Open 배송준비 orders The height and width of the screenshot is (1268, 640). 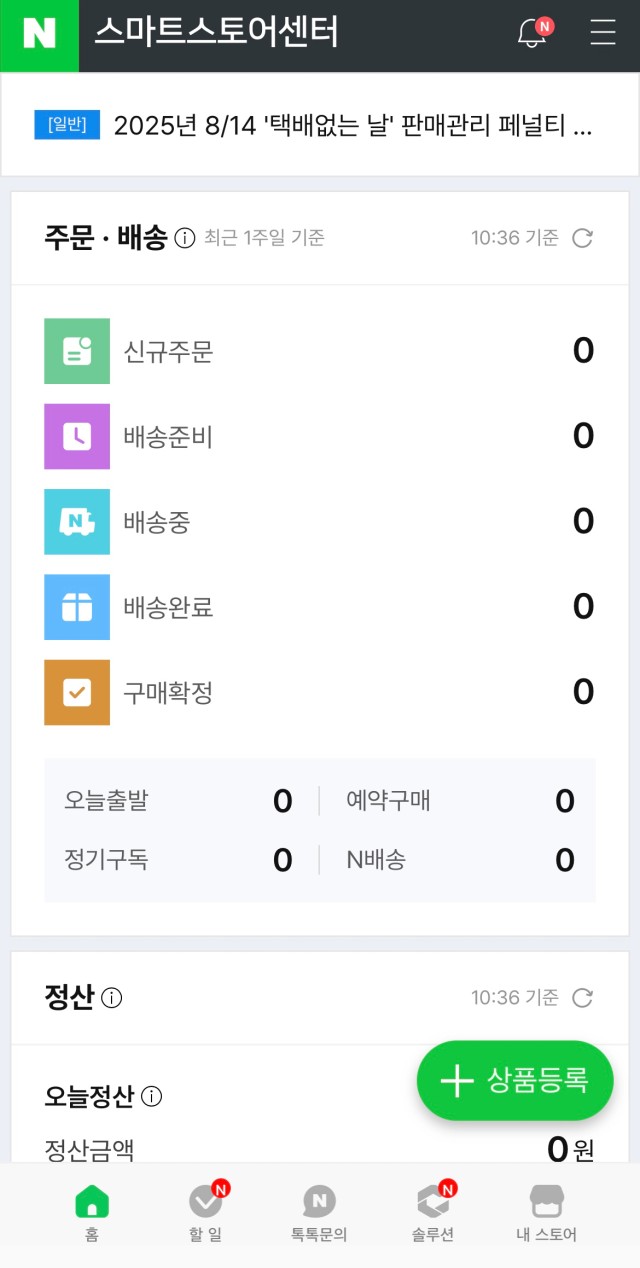click(x=320, y=436)
